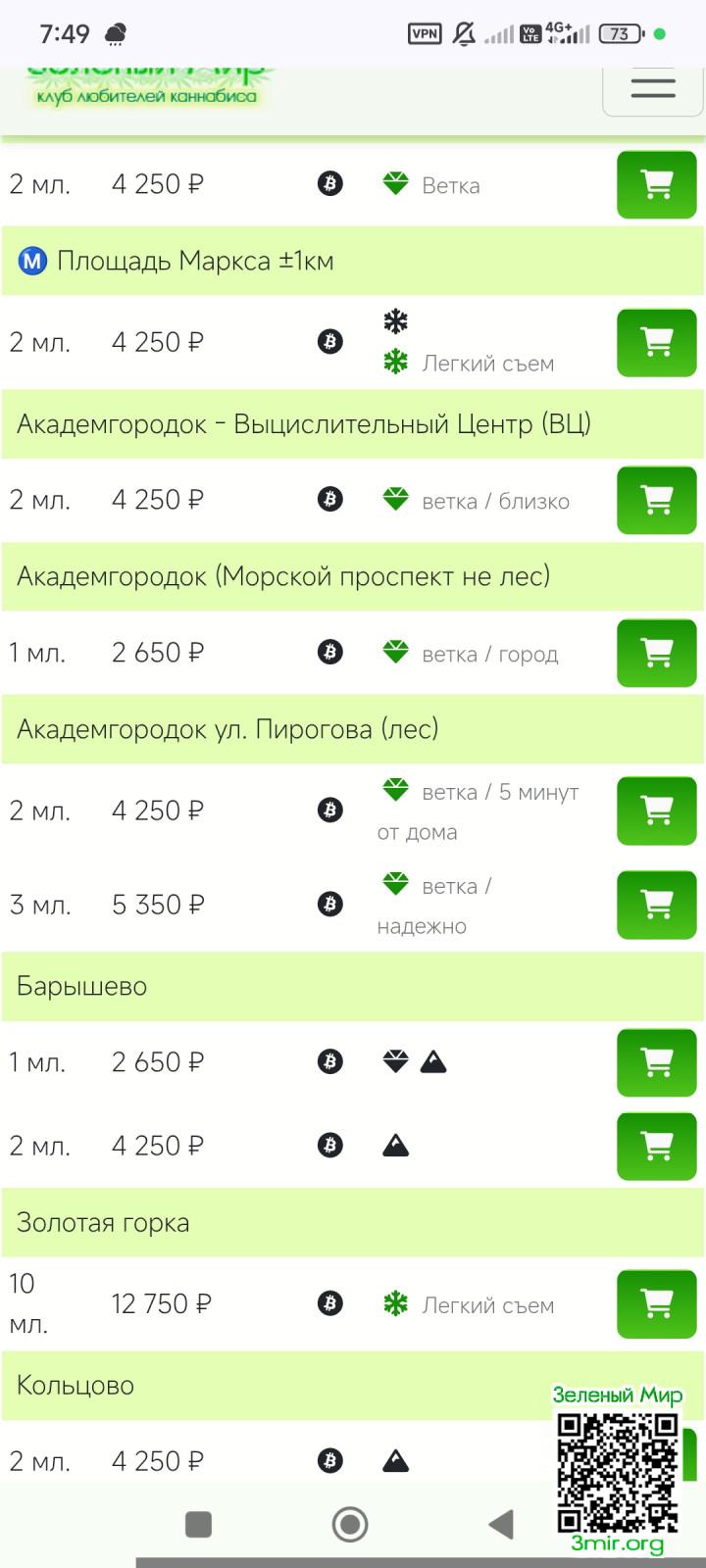Tap the cart button for Барышево 1 мл
The width and height of the screenshot is (706, 1568).
[656, 1062]
